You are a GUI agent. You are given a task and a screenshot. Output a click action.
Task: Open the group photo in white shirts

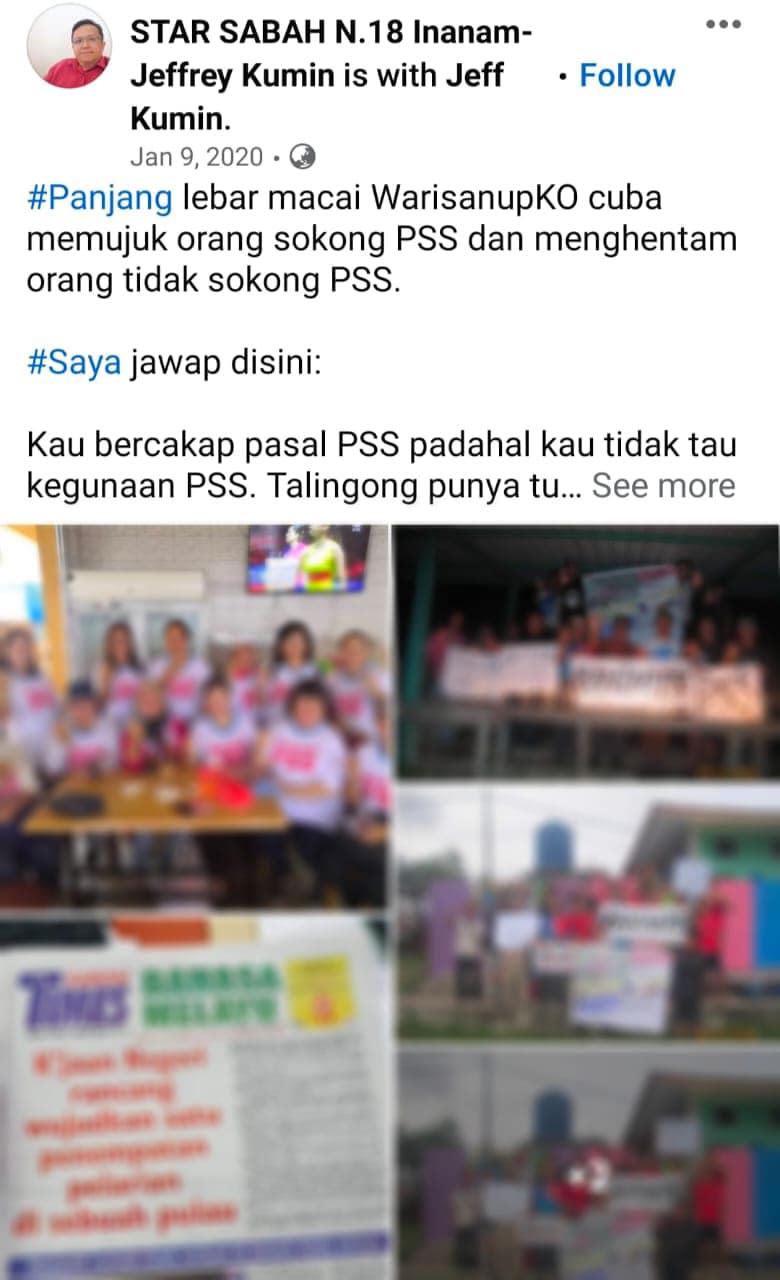point(195,716)
